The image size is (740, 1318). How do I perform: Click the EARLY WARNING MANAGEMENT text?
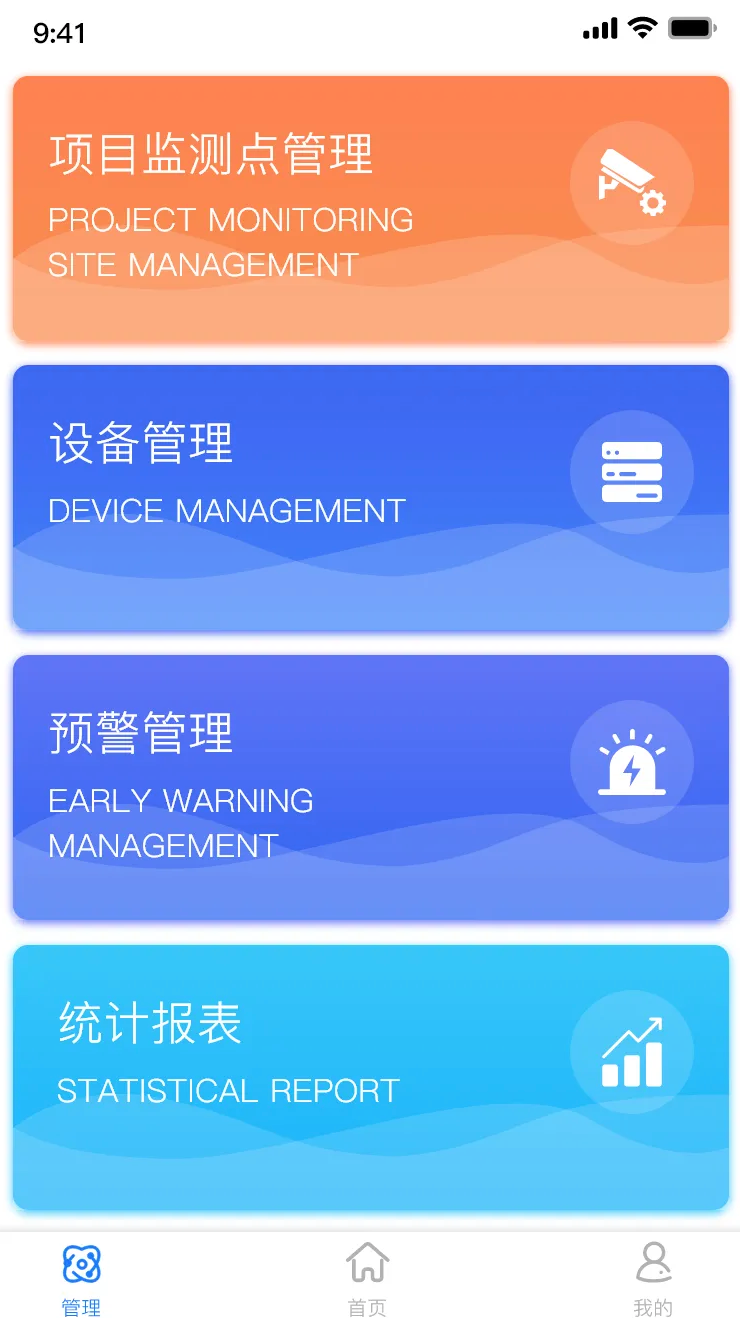point(181,823)
